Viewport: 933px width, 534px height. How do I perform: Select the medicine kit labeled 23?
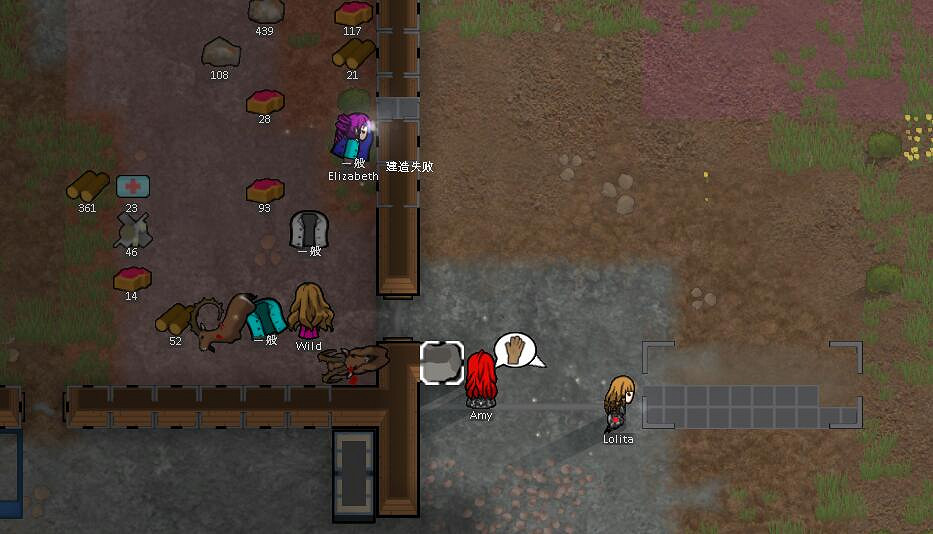[133, 186]
